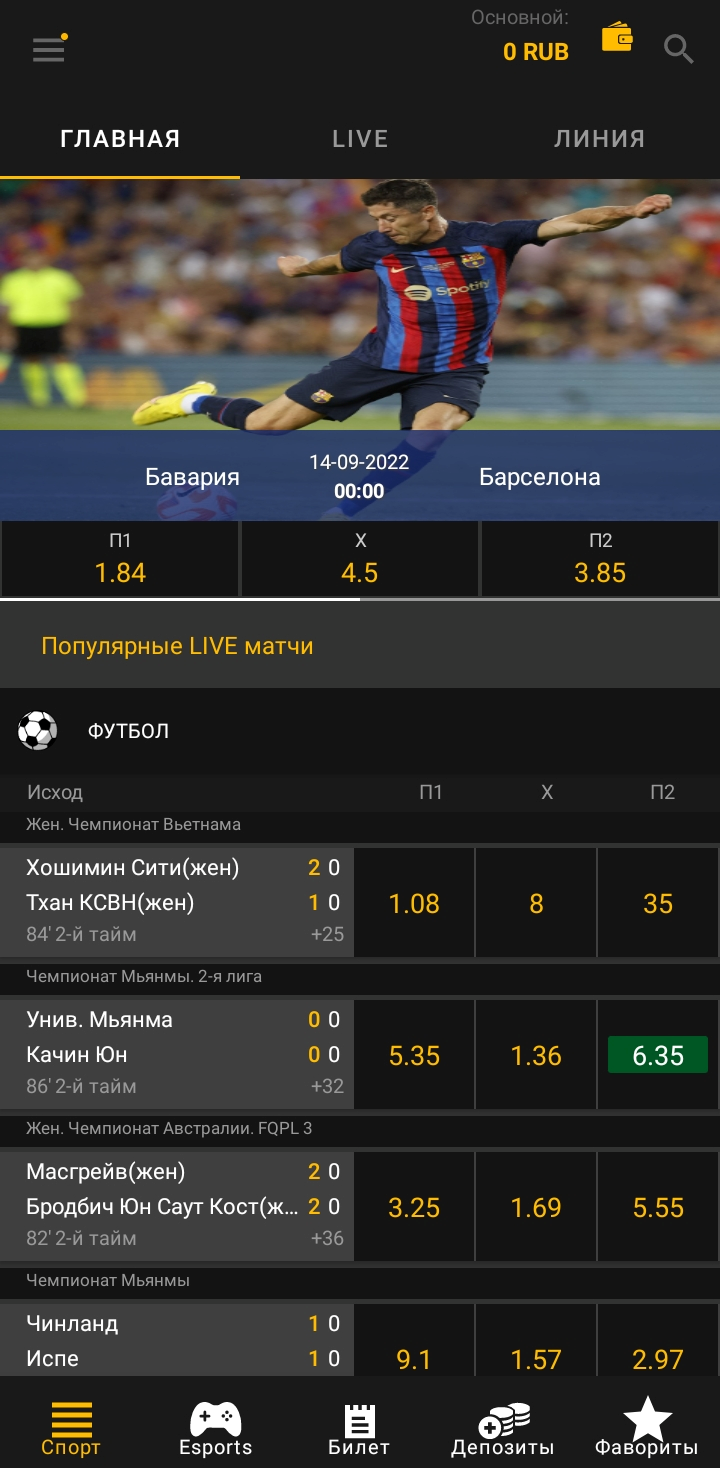The image size is (720, 1468).
Task: Switch to the ЛИНИЯ tab
Action: click(599, 139)
